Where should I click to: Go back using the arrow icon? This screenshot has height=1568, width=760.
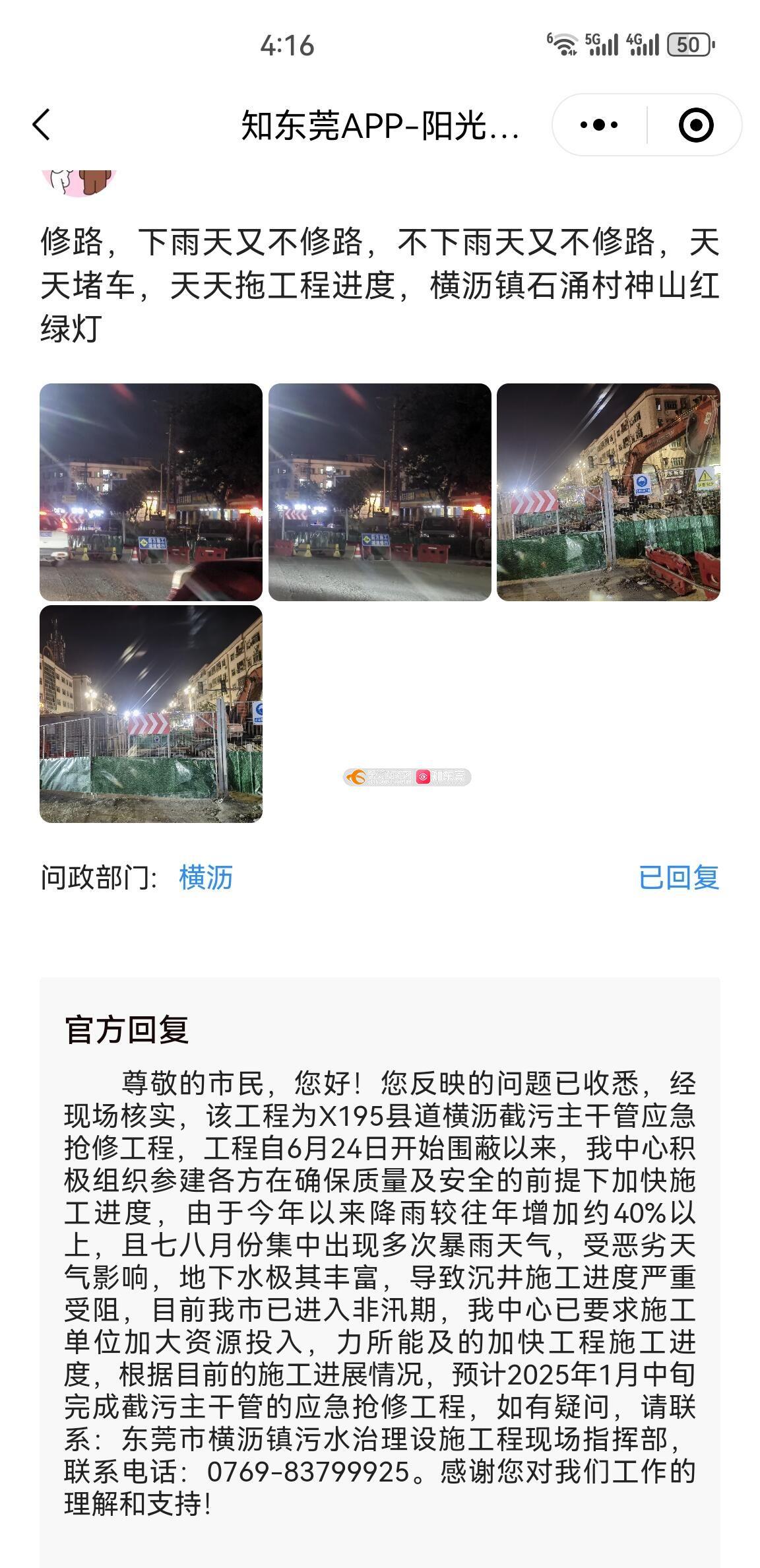41,125
